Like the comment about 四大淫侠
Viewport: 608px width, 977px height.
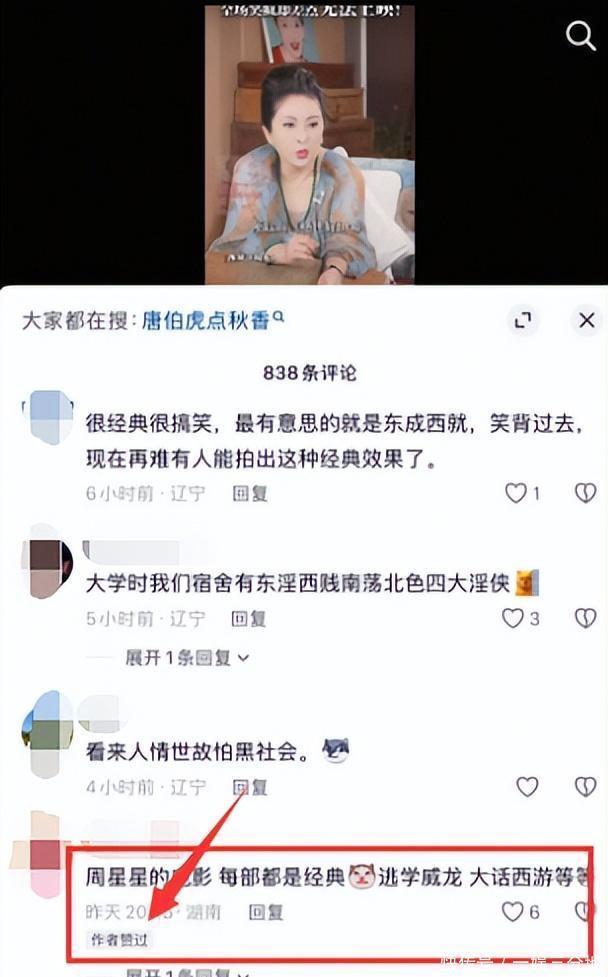pyautogui.click(x=514, y=619)
